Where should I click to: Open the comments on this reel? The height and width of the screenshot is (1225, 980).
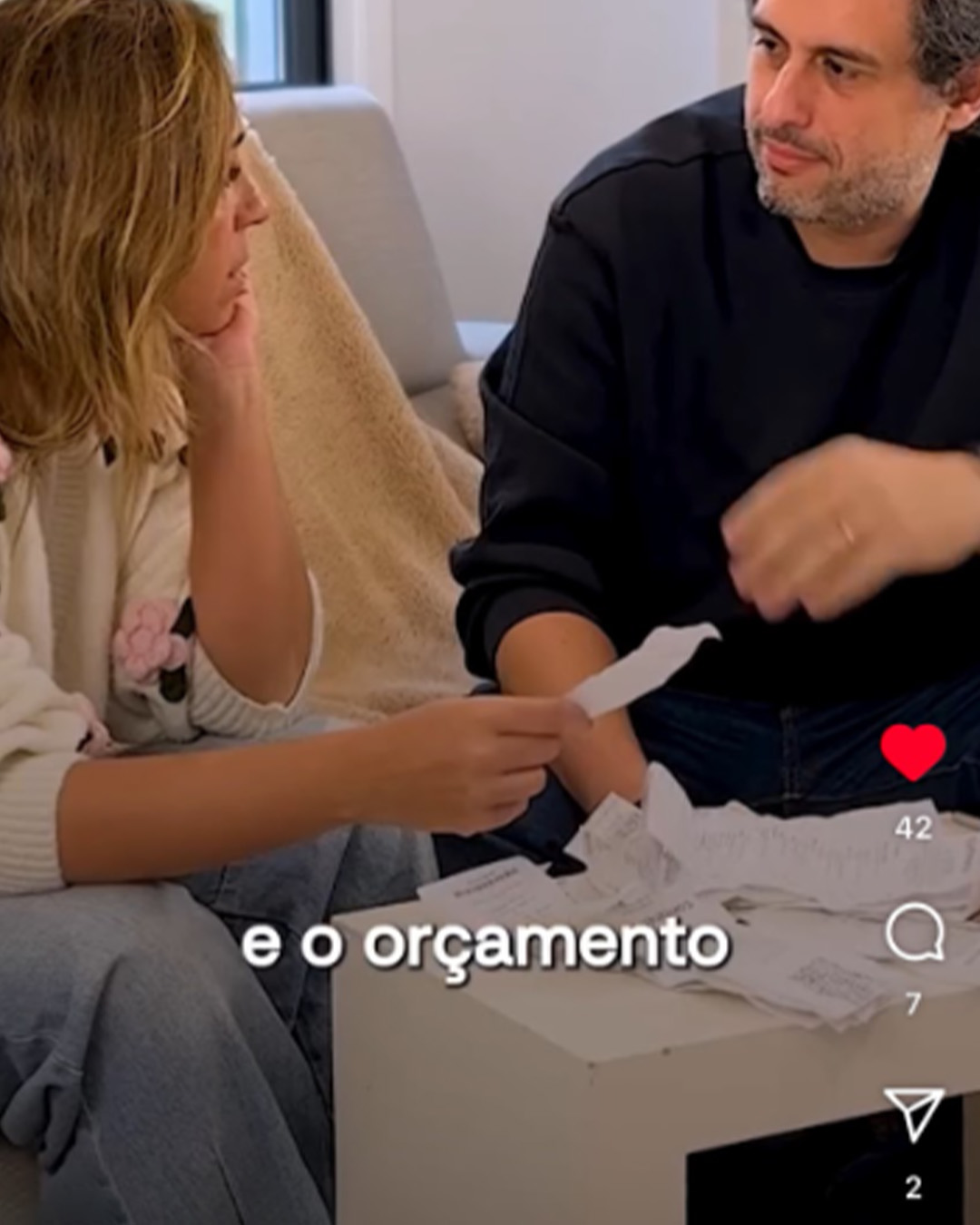[914, 933]
